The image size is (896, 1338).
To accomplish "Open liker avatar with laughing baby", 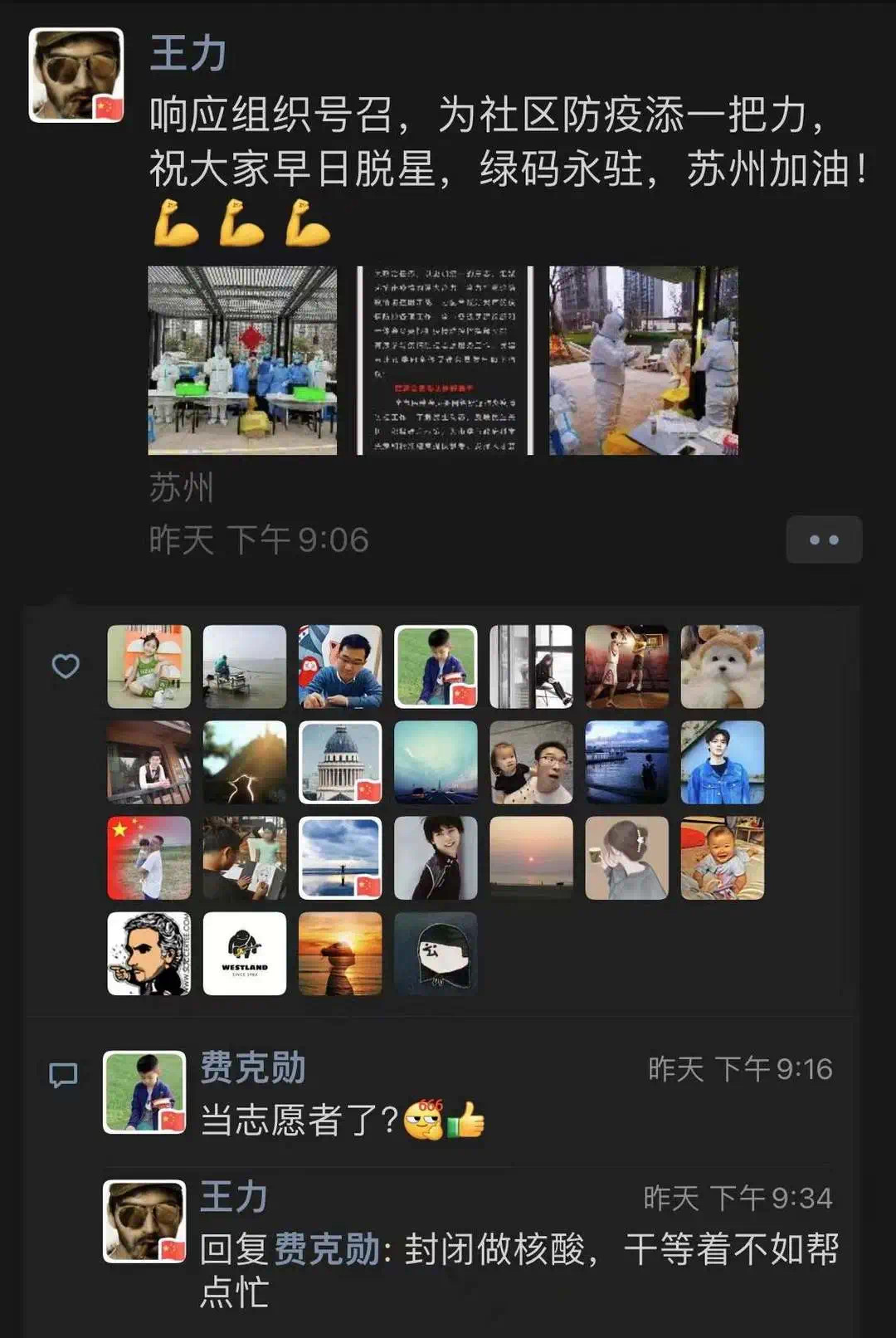I will click(x=722, y=857).
